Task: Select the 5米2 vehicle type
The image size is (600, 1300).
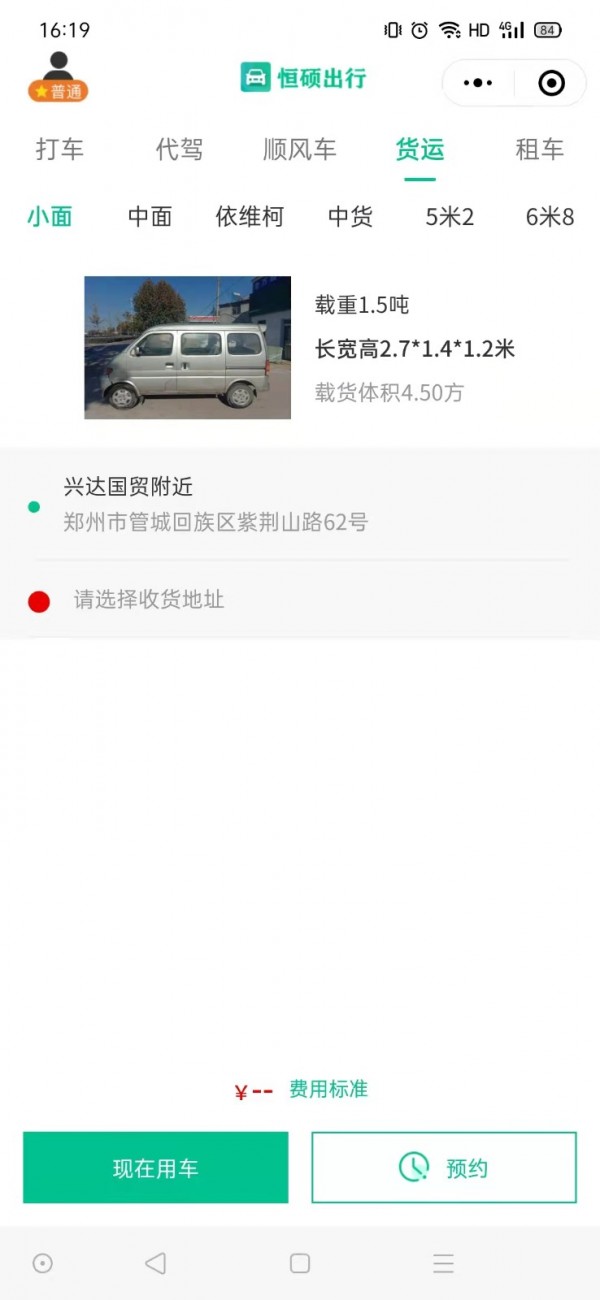Action: coord(450,217)
